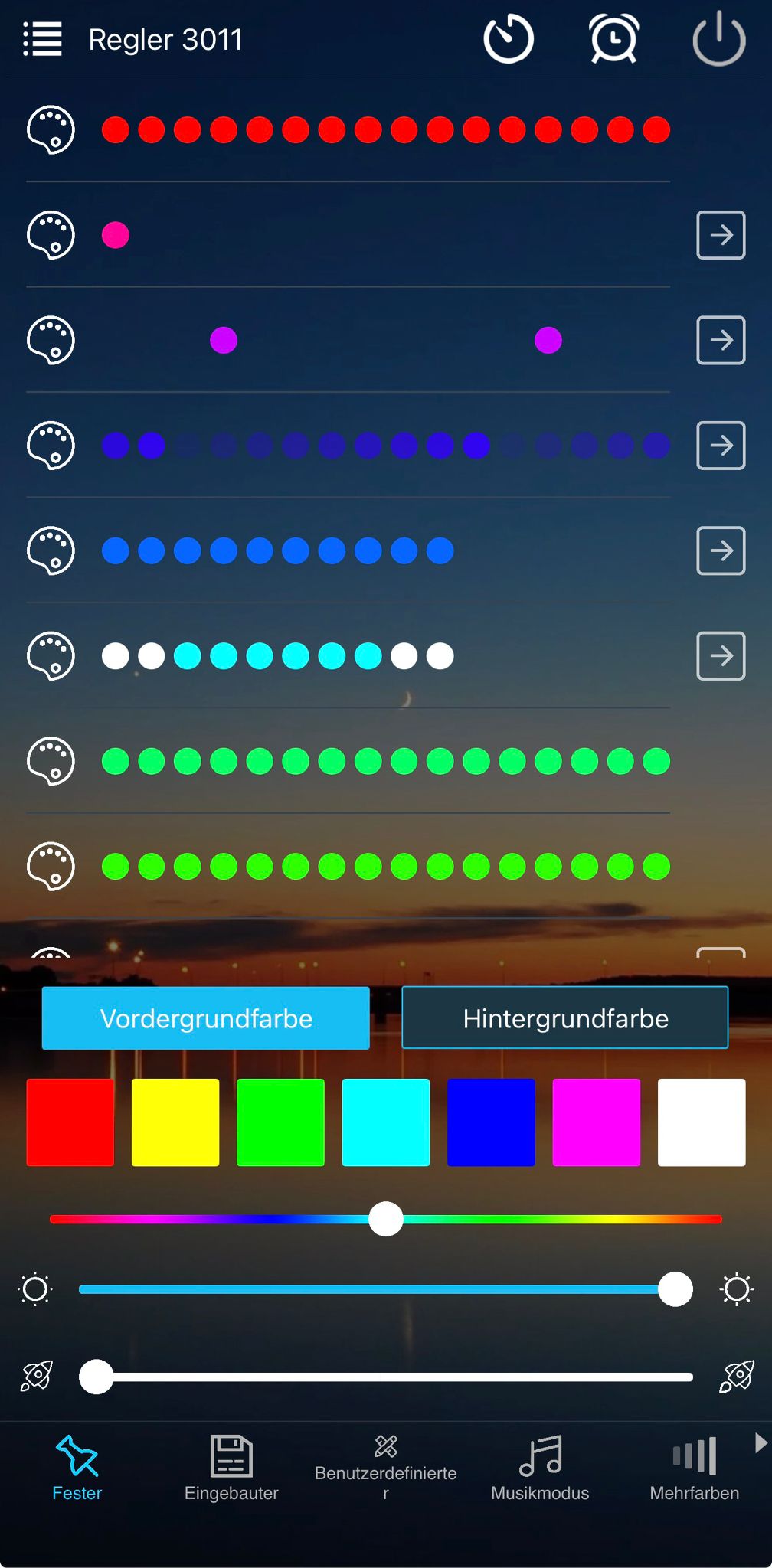The width and height of the screenshot is (772, 1568).
Task: Tap the rainbow hue slider
Action: coord(385,1219)
